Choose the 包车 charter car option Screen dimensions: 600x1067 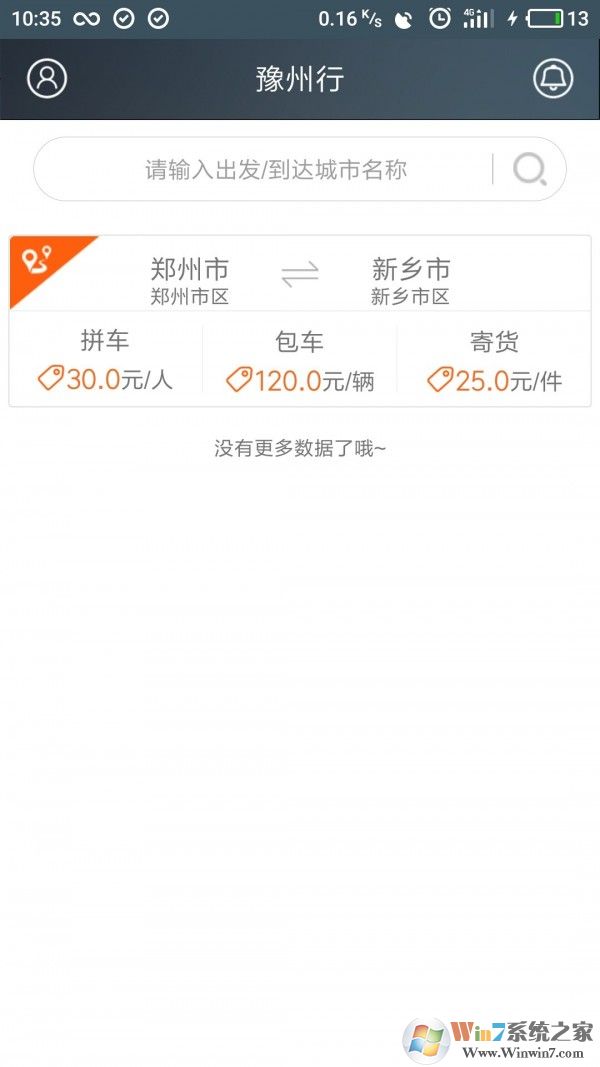click(300, 360)
